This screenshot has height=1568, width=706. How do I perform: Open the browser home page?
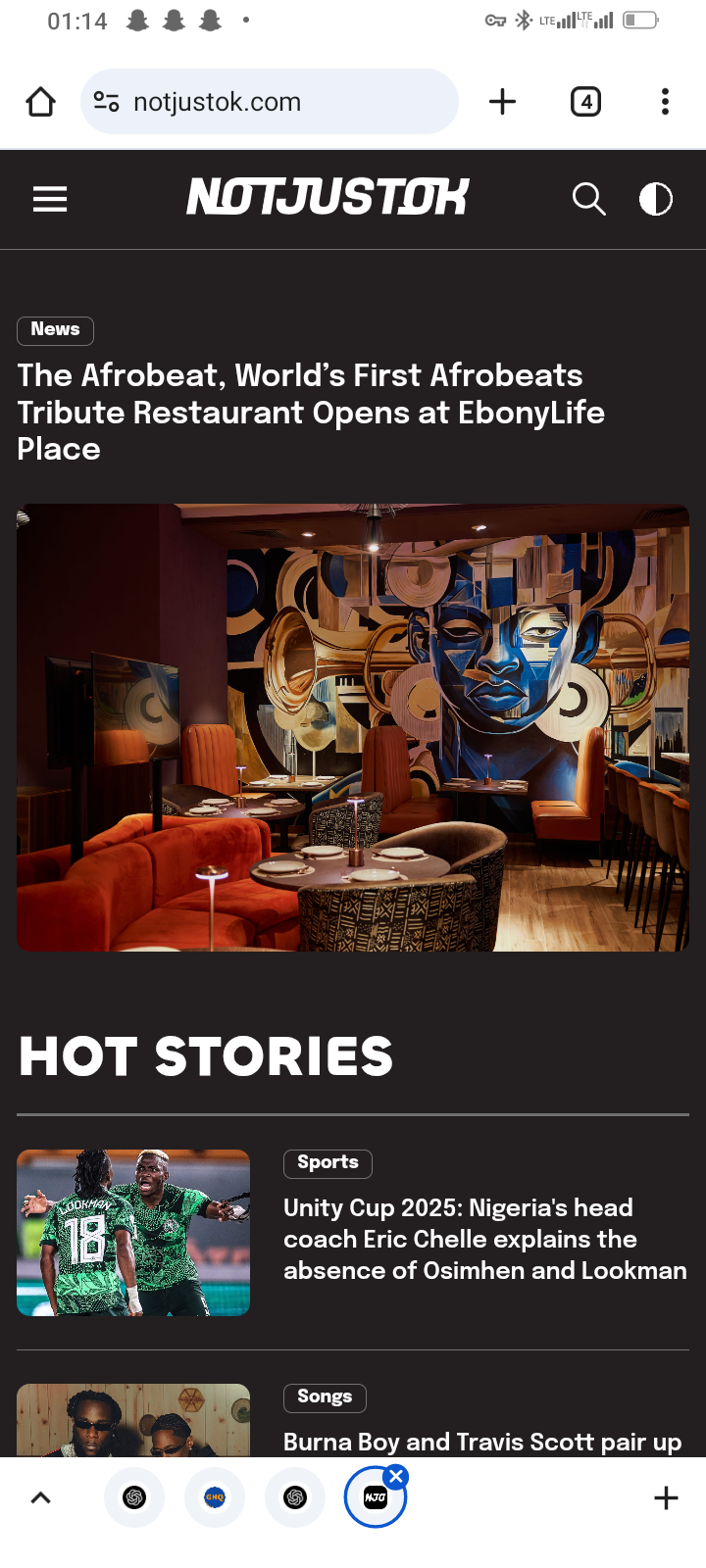click(41, 102)
